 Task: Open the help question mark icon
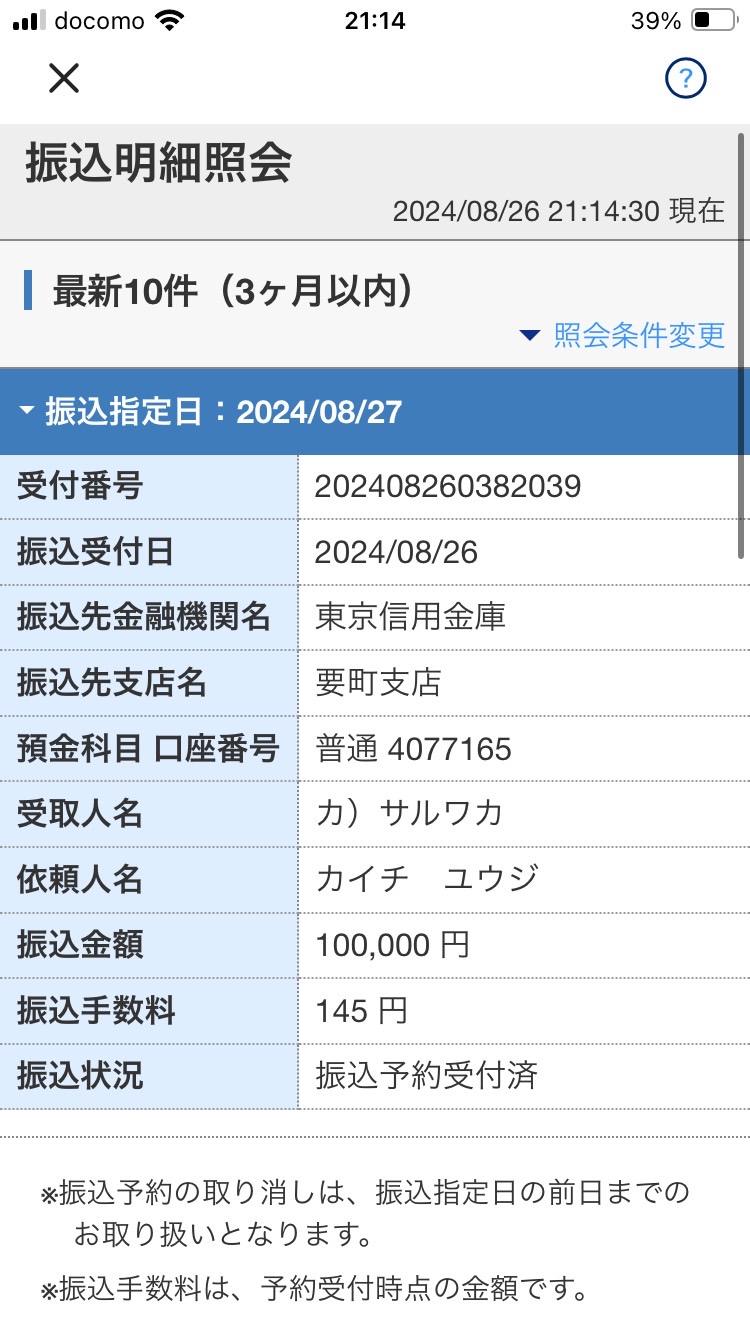pos(686,78)
